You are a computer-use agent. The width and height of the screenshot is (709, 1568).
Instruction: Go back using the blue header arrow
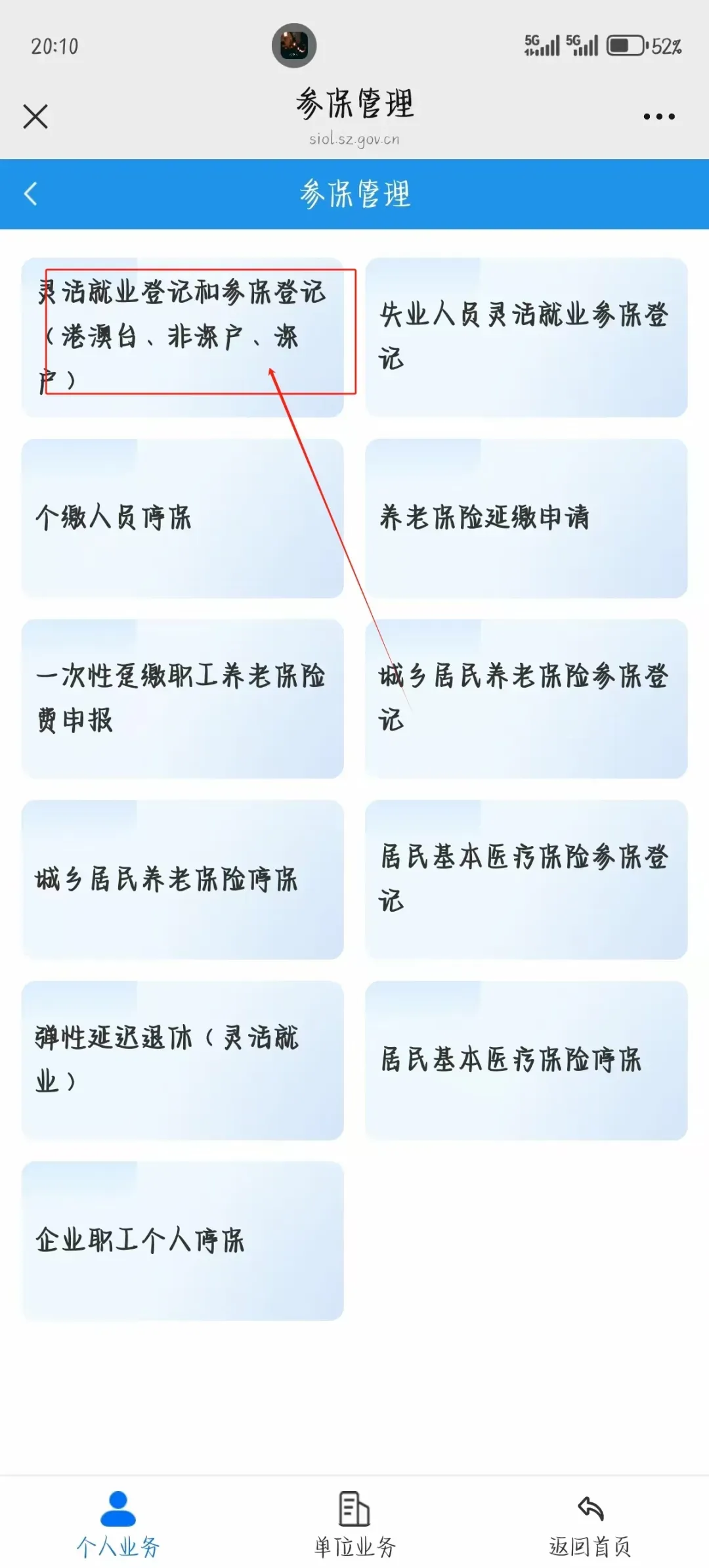(31, 194)
